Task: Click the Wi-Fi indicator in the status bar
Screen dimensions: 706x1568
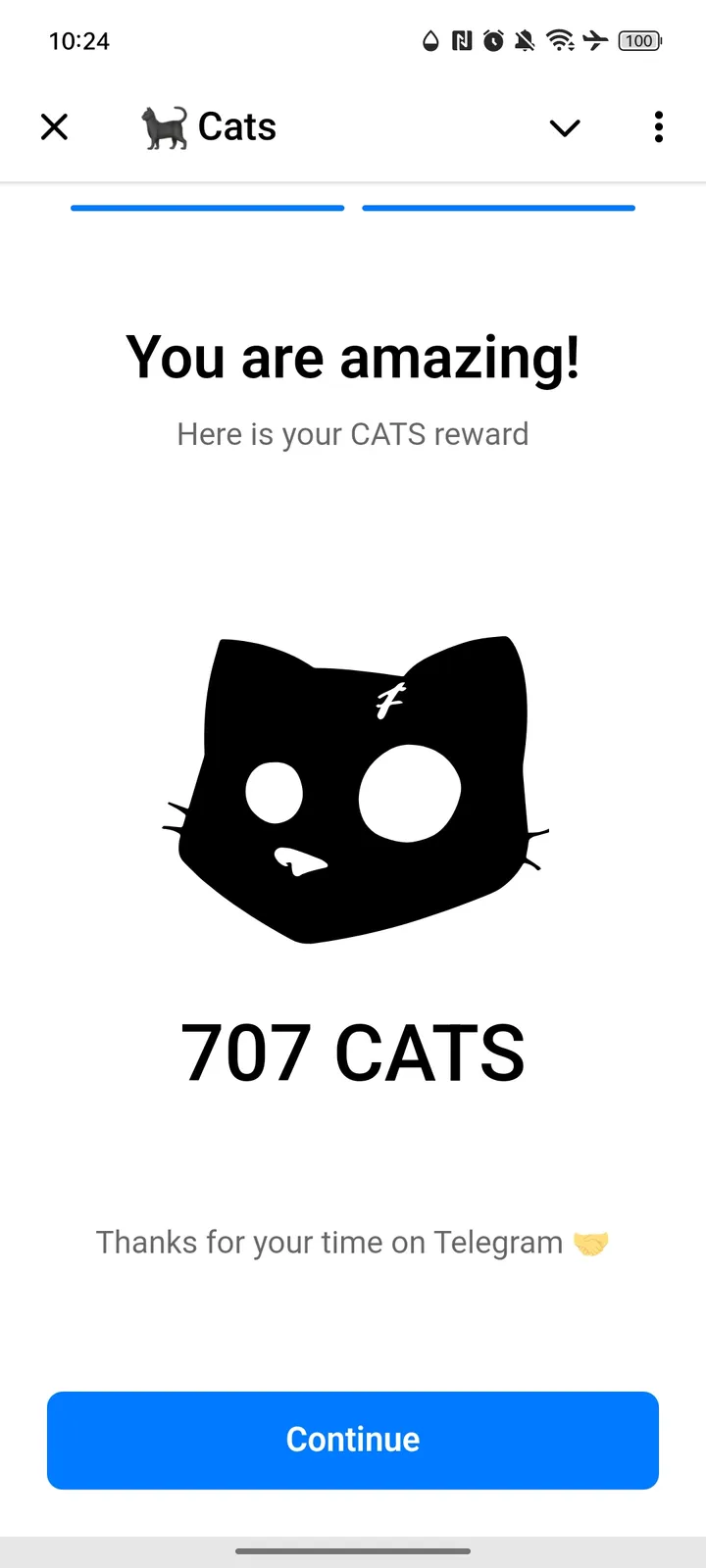Action: tap(560, 41)
